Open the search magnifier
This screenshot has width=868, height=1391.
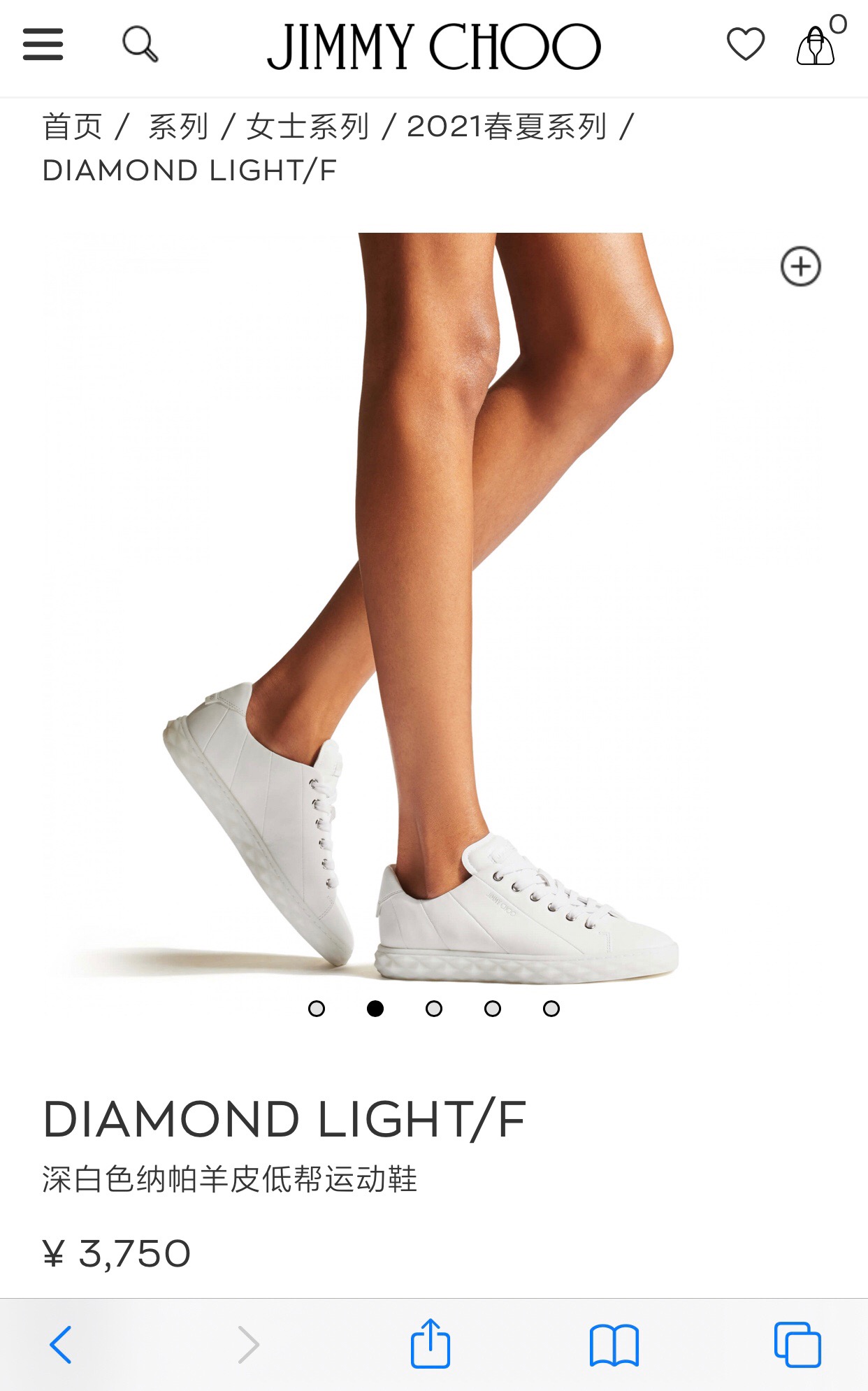pos(140,45)
